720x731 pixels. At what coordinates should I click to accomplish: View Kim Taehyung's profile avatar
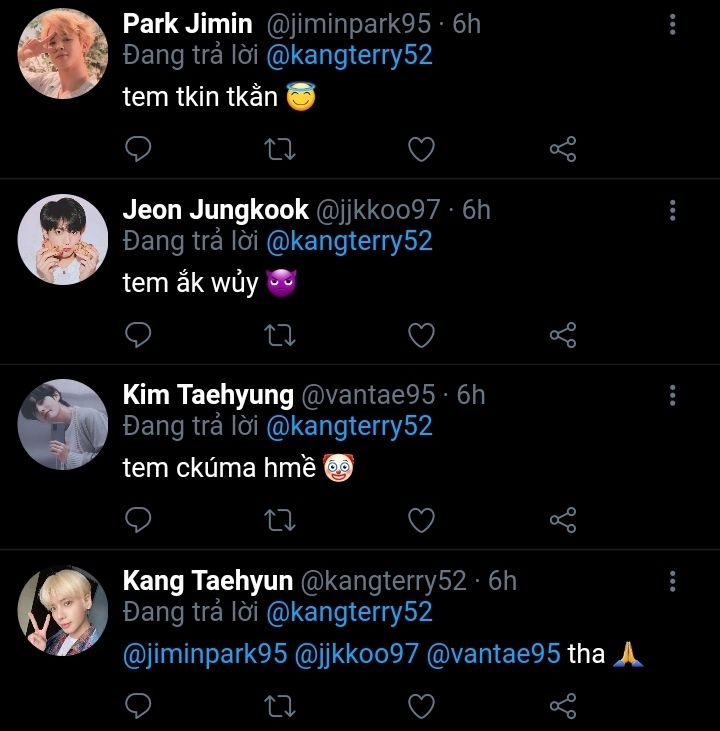pyautogui.click(x=63, y=424)
